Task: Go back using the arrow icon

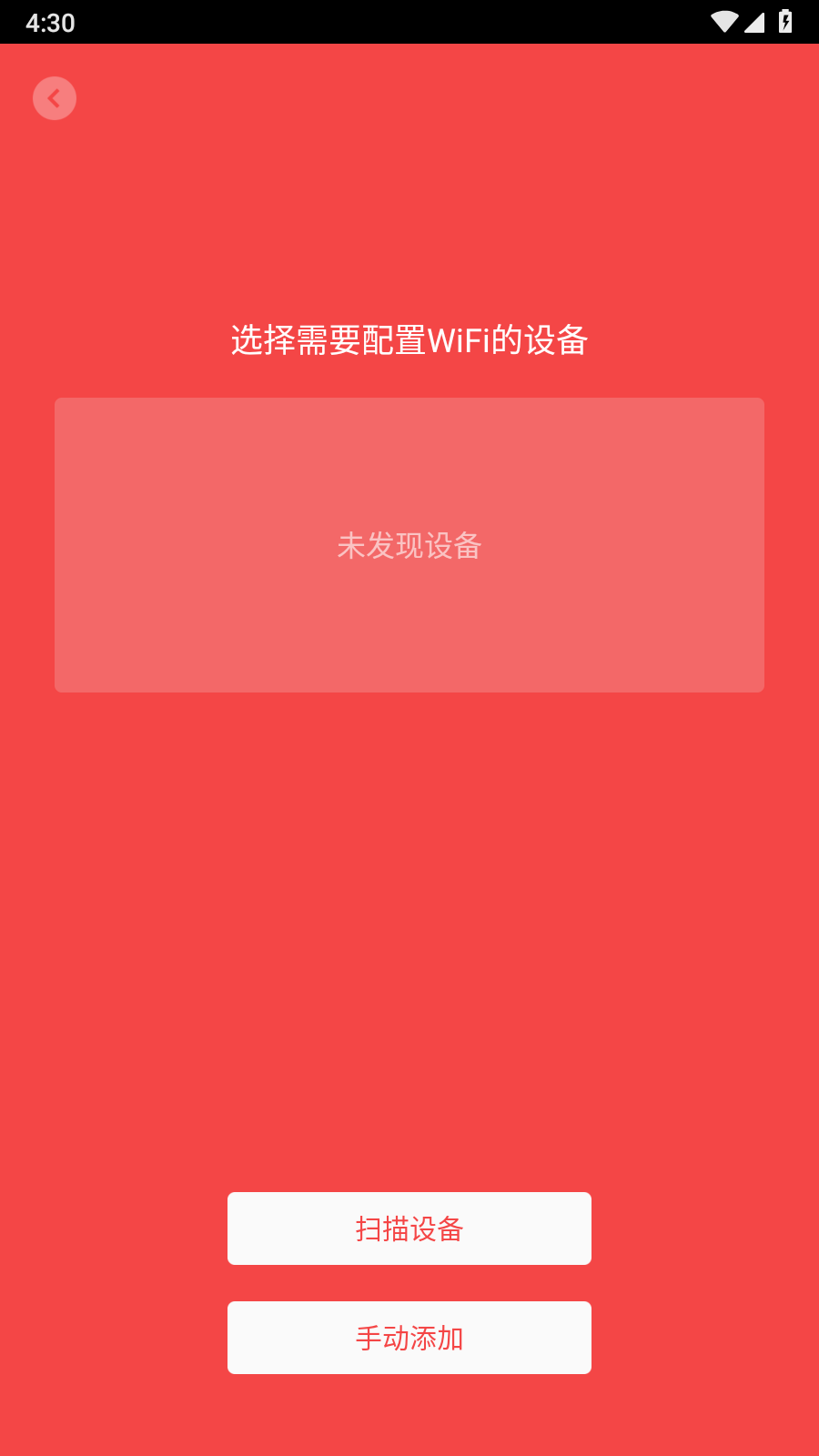Action: click(x=55, y=98)
